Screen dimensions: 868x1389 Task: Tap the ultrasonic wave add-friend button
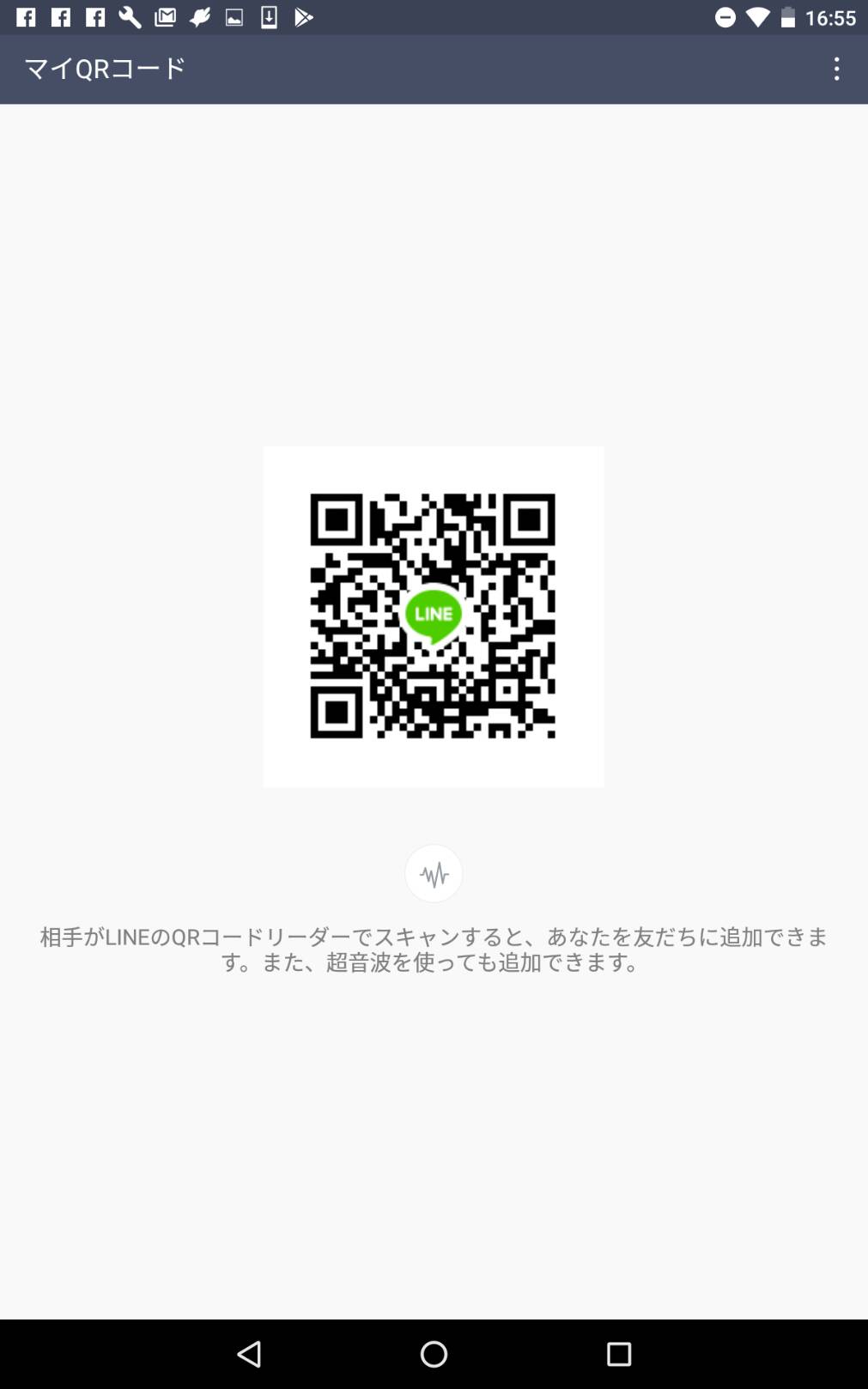434,874
